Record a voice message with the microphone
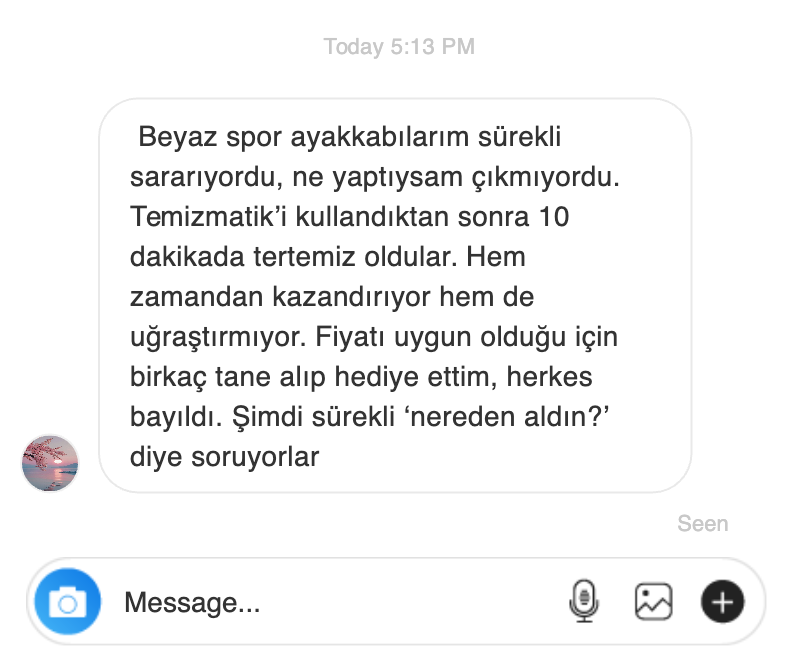 pyautogui.click(x=582, y=602)
